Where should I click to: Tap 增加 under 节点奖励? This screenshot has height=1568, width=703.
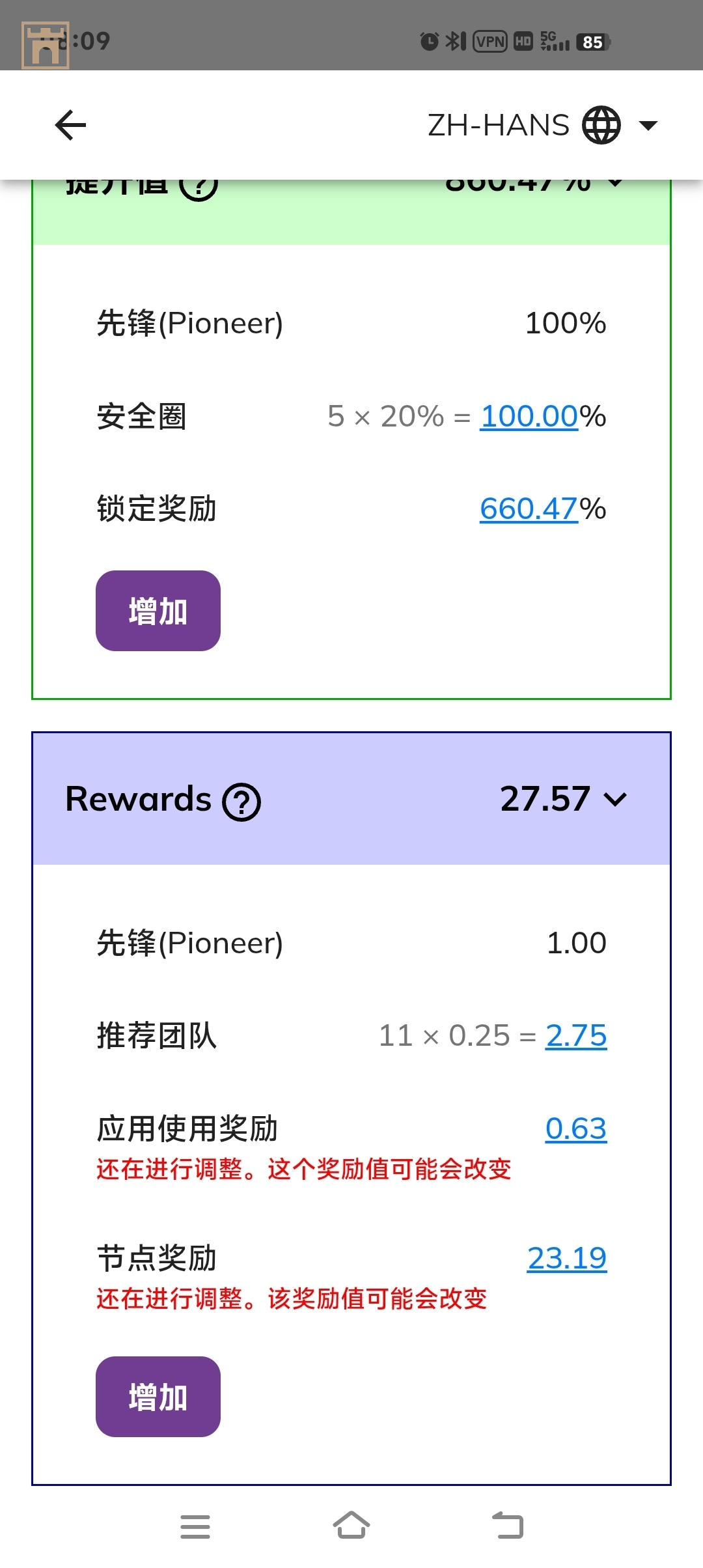click(158, 1397)
